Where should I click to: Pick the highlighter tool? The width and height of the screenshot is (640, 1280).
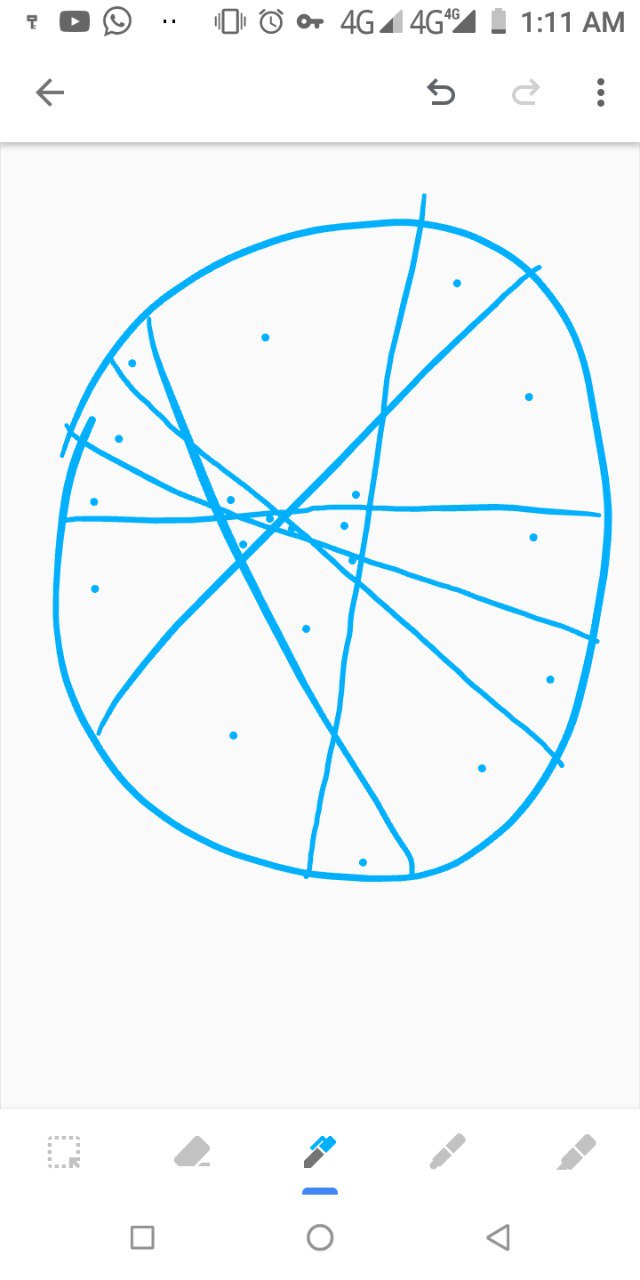click(x=575, y=1152)
